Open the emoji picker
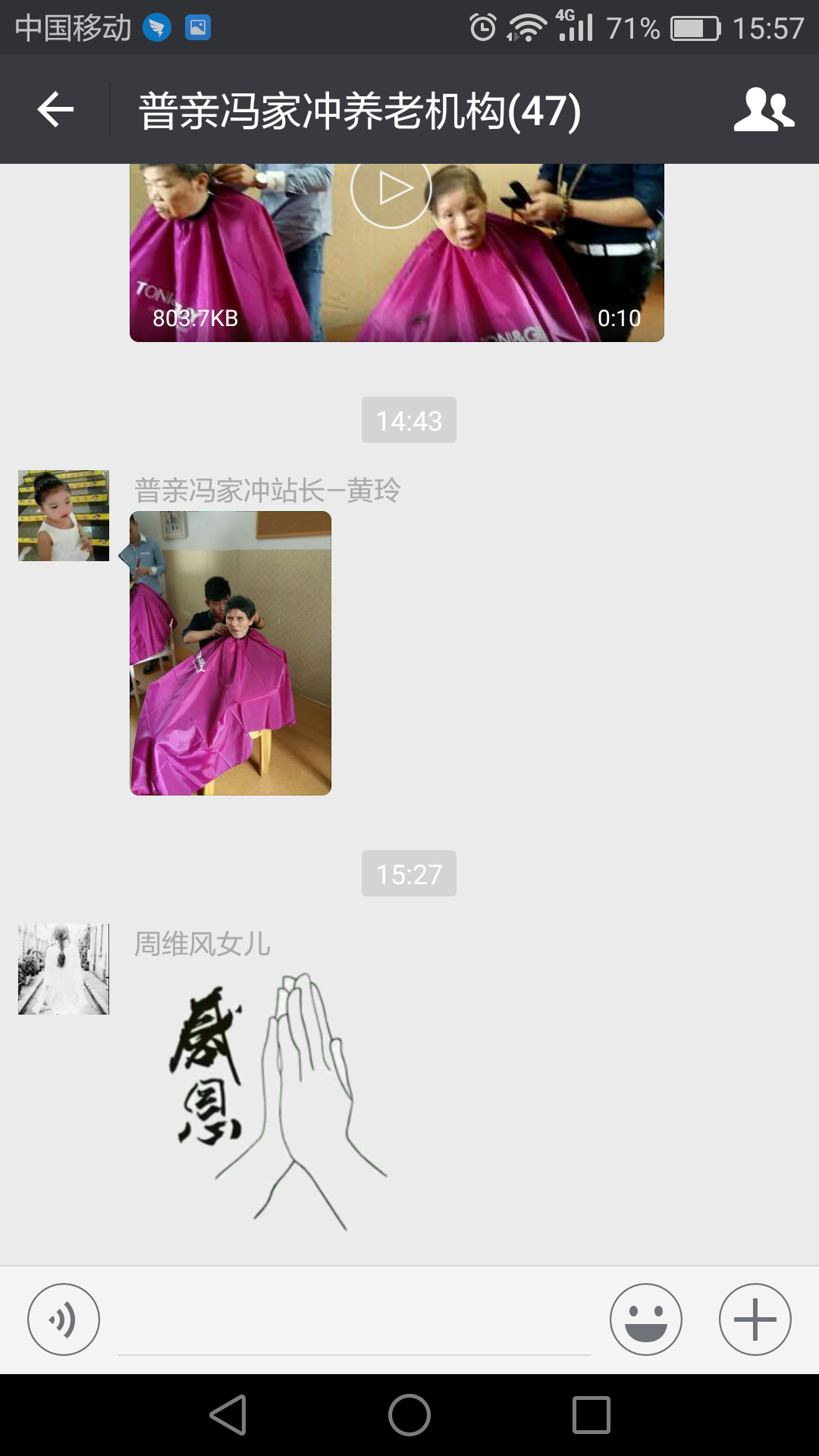This screenshot has height=1456, width=819. tap(646, 1319)
